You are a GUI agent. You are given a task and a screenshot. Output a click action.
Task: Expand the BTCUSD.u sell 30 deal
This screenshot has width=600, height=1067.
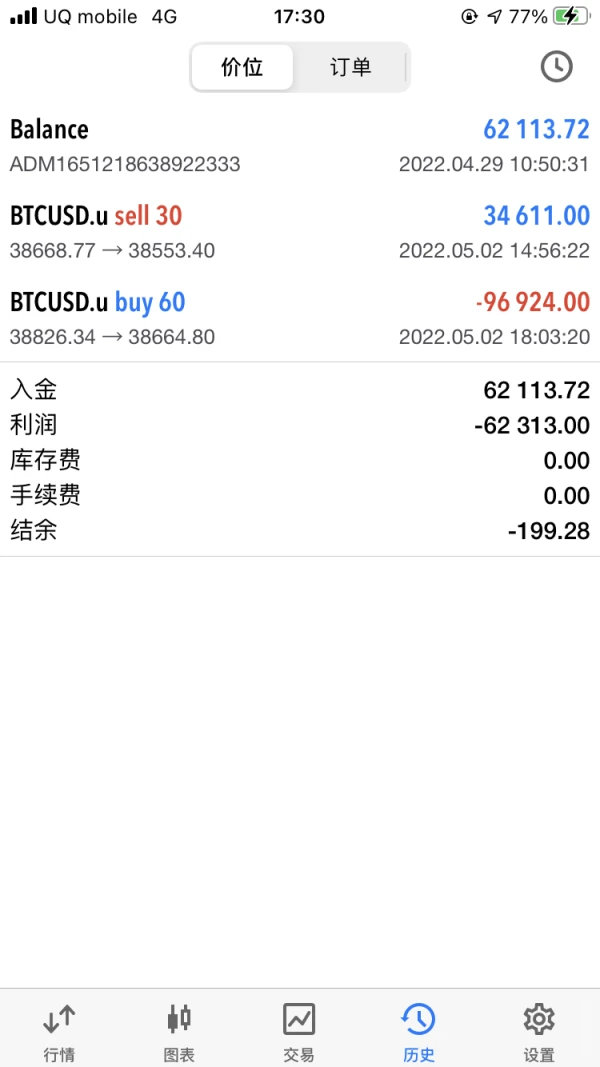[300, 232]
